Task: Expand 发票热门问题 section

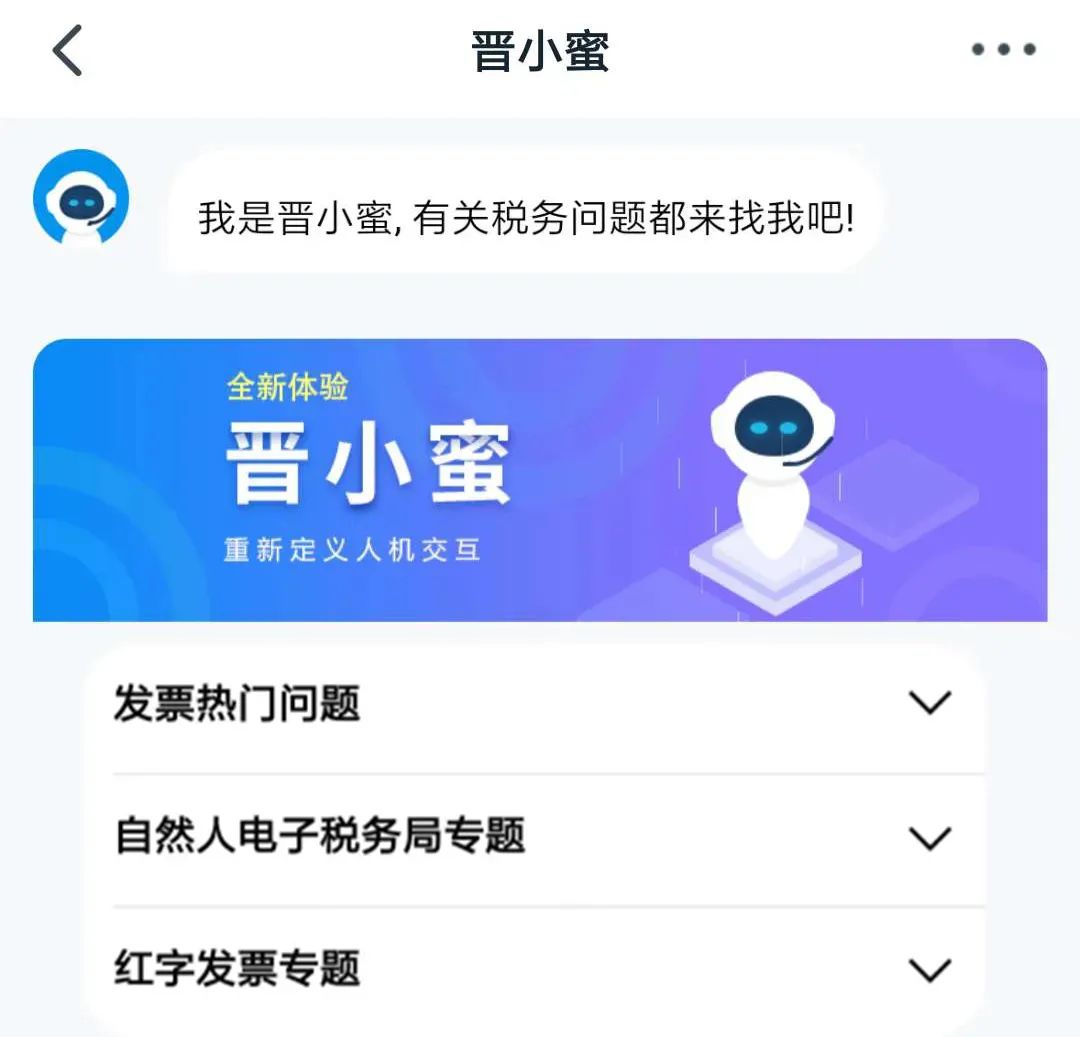Action: pos(930,704)
